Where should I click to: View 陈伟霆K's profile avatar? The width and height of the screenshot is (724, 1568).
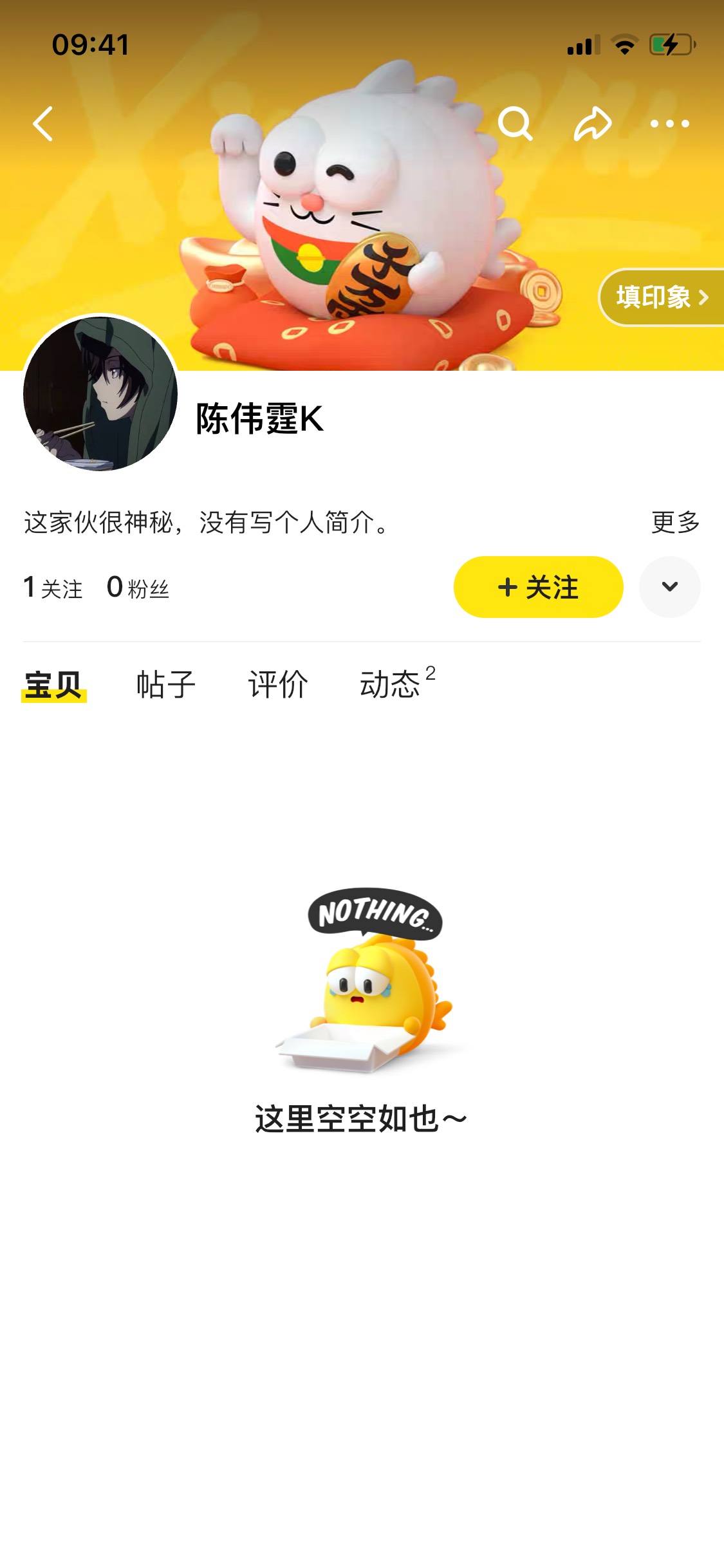100,393
